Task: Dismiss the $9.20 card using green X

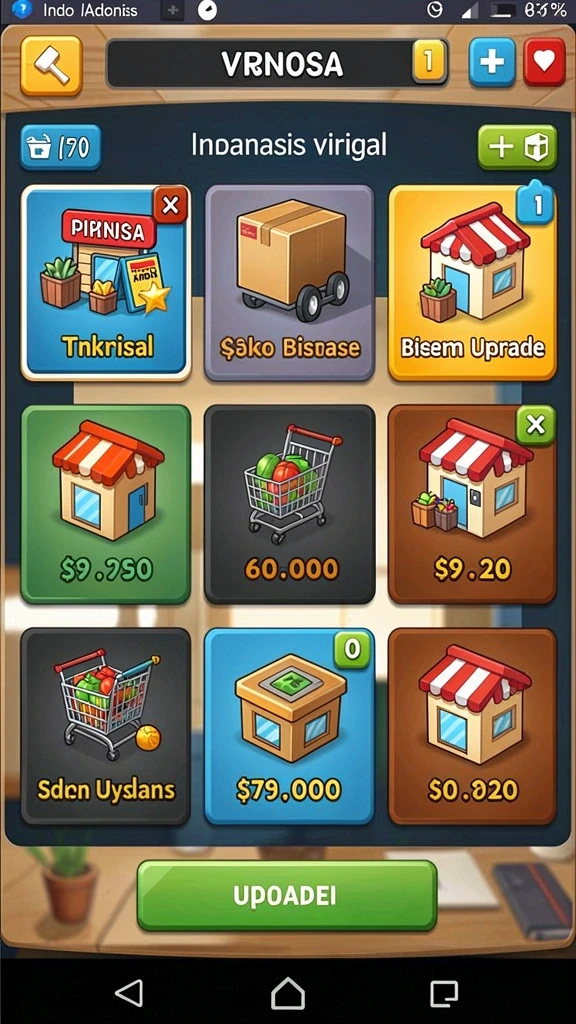Action: [536, 425]
